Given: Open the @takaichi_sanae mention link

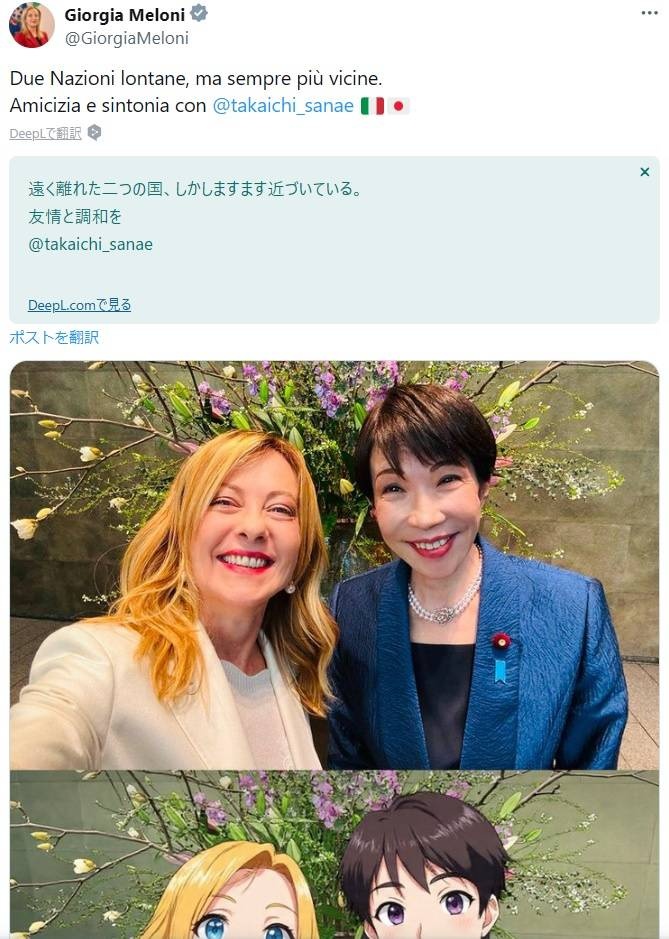Looking at the screenshot, I should point(283,105).
